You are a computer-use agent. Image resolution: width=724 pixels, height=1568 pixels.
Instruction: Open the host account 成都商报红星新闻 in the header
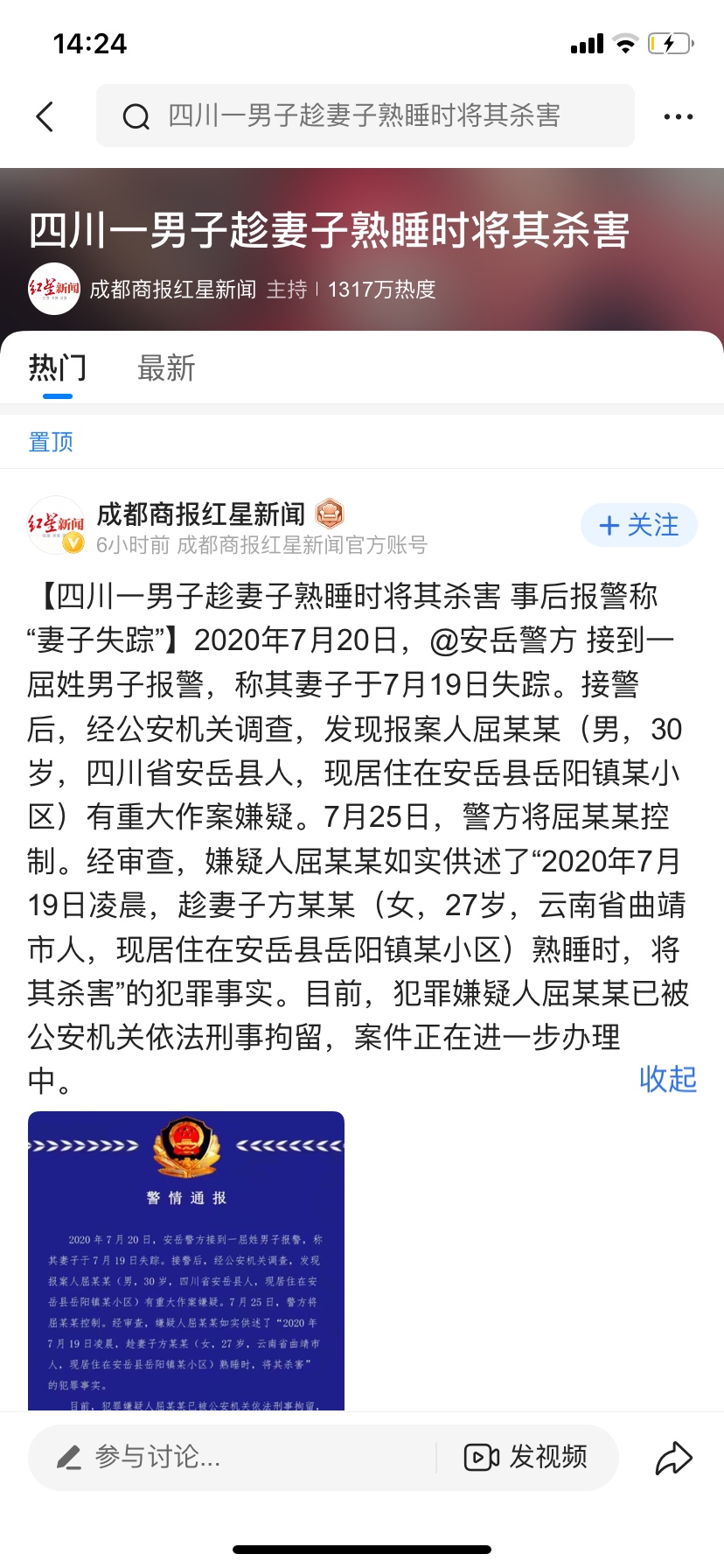click(x=172, y=290)
